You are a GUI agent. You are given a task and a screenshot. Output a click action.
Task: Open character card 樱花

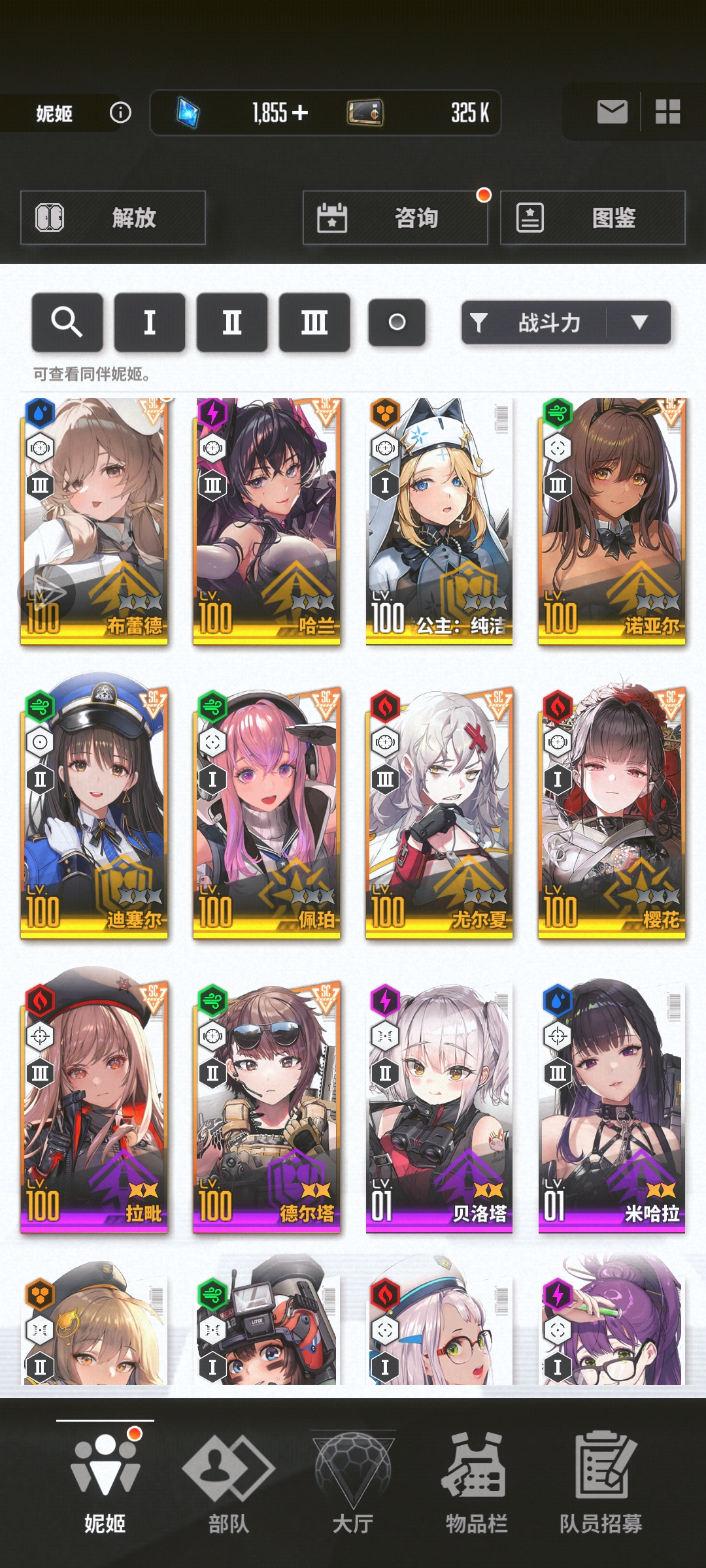pyautogui.click(x=612, y=813)
